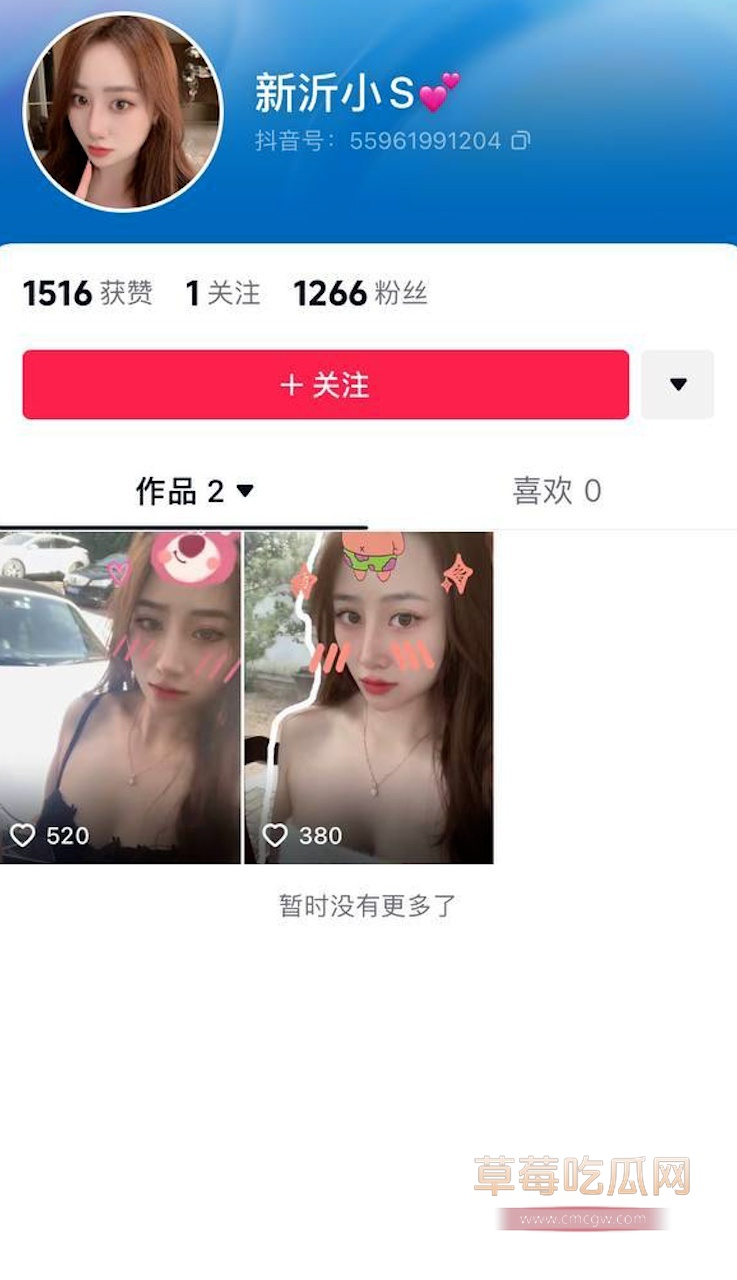Expand the dropdown arrow beside the follow button
The height and width of the screenshot is (1280, 737).
point(678,385)
